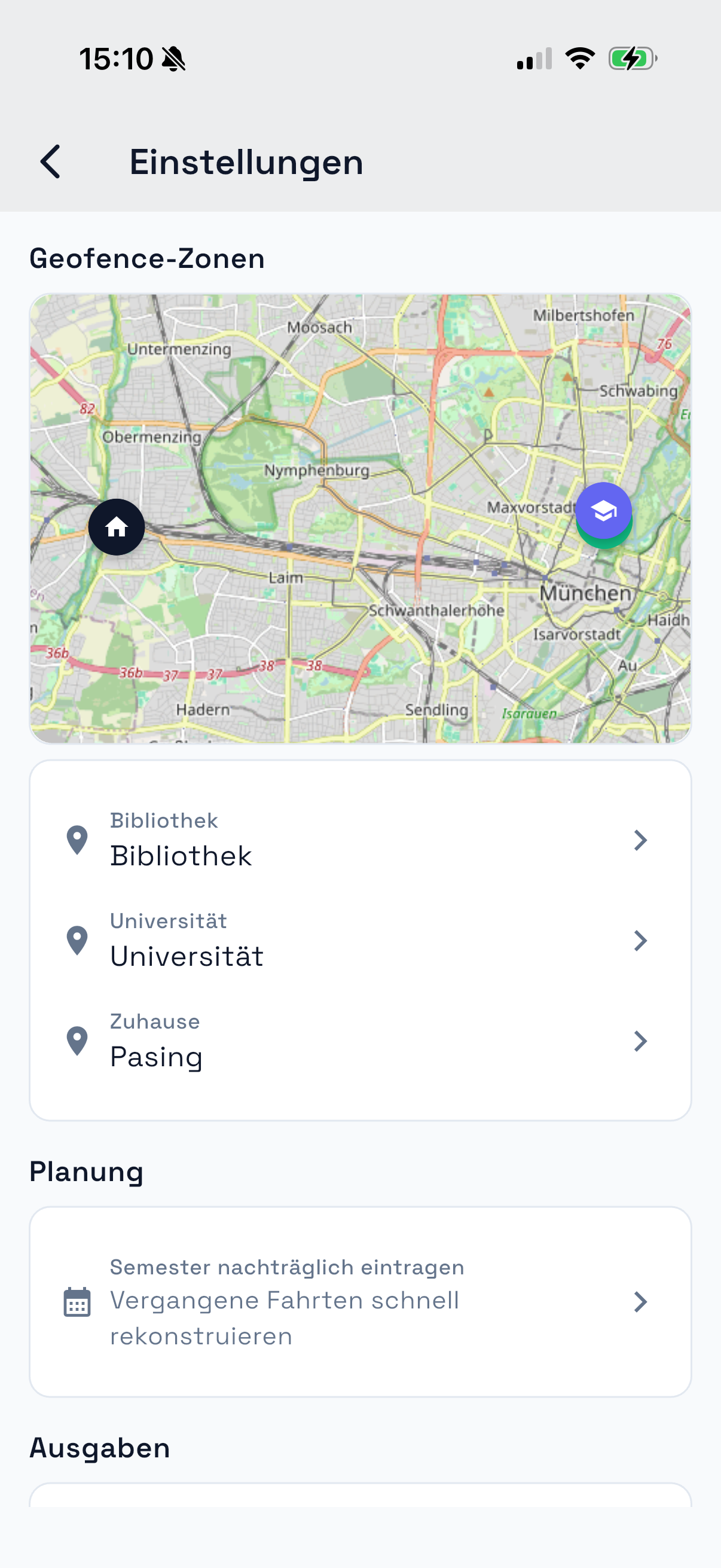
Task: Open the Semester nachträglich eintragen option
Action: [360, 1301]
